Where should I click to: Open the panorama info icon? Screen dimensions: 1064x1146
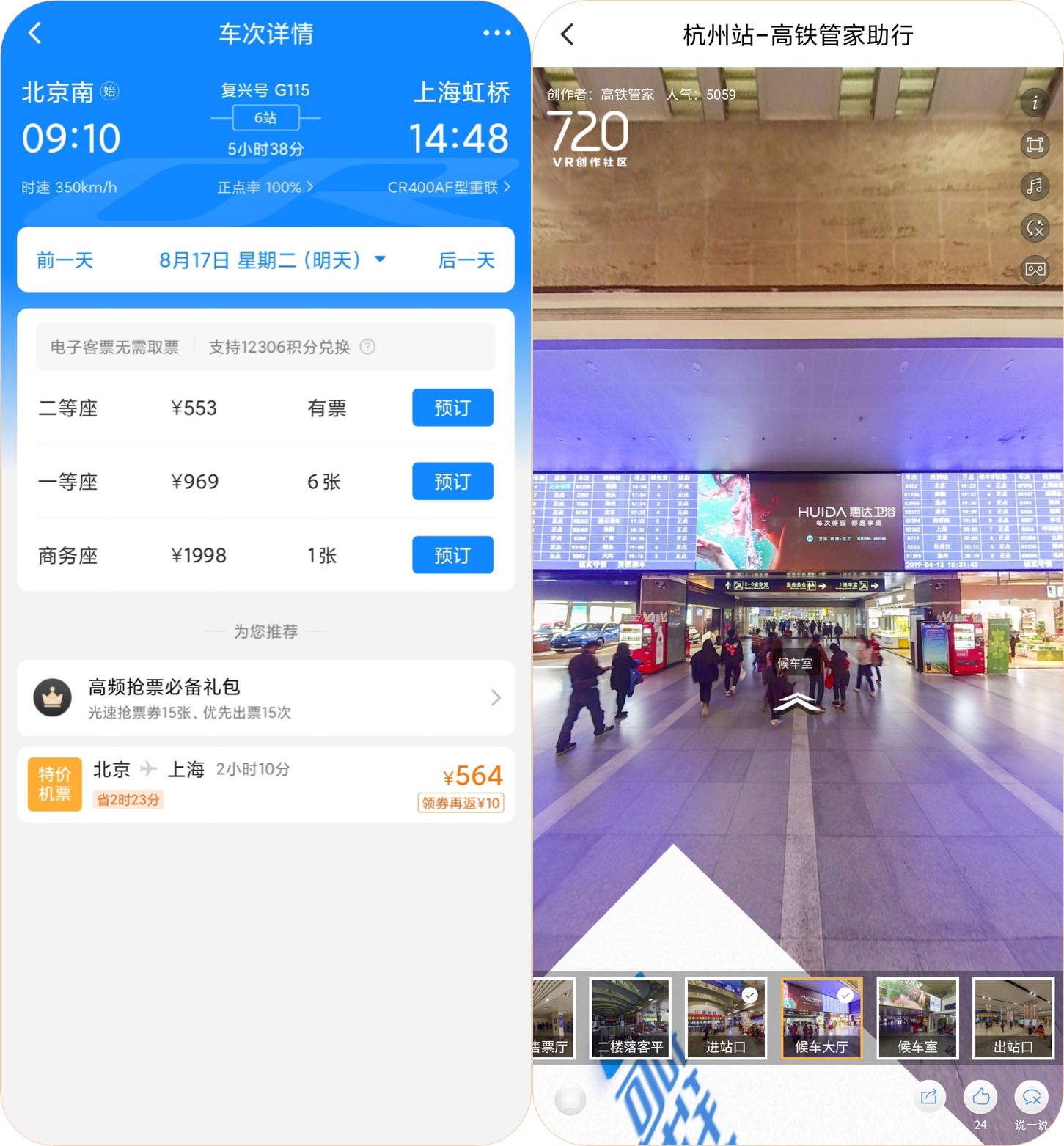1035,102
